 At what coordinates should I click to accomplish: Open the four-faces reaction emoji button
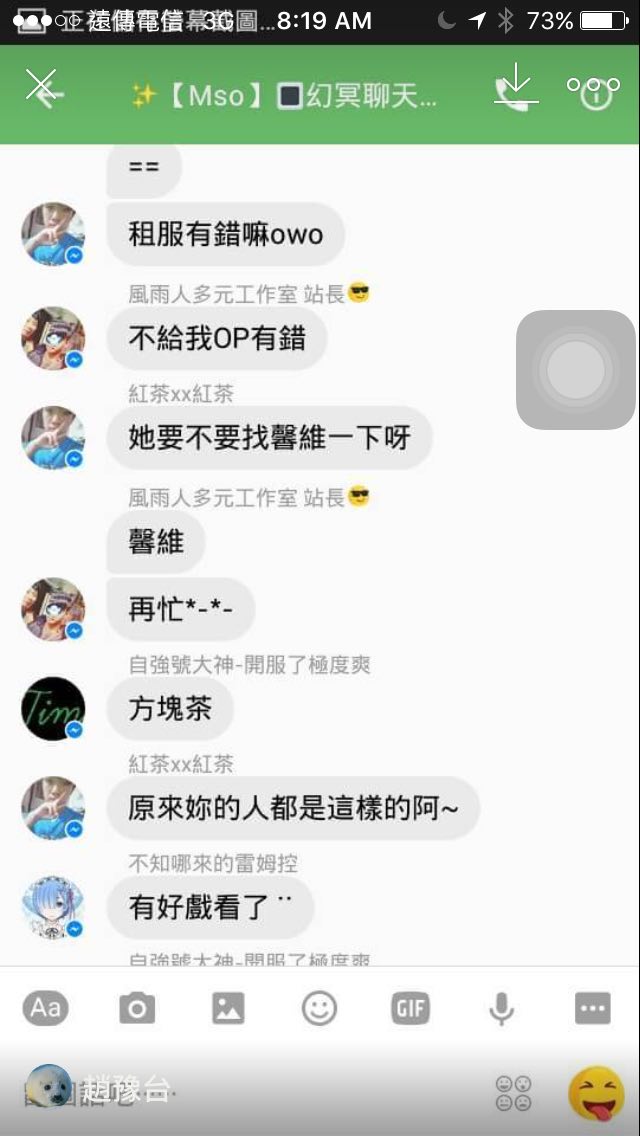[513, 1093]
